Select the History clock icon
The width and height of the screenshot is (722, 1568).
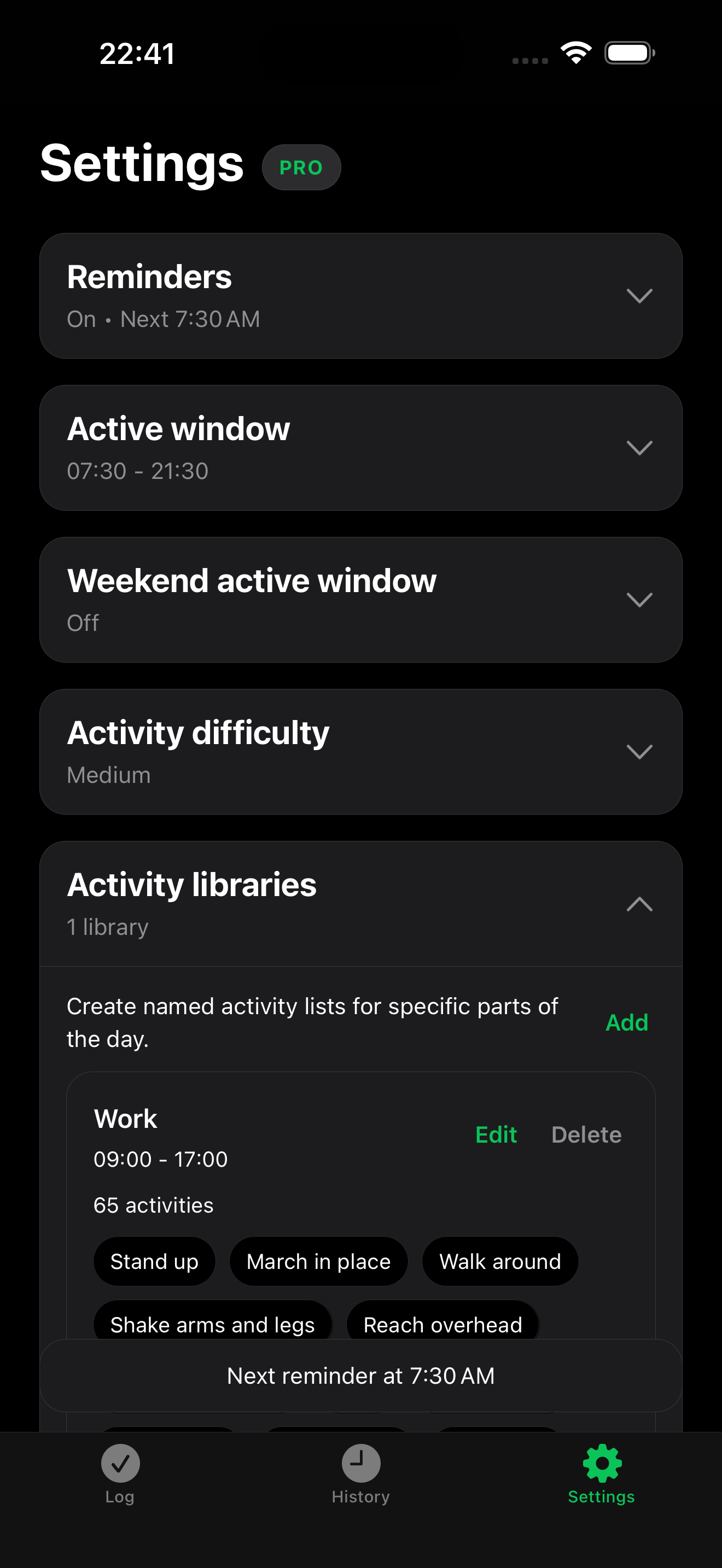[360, 1464]
